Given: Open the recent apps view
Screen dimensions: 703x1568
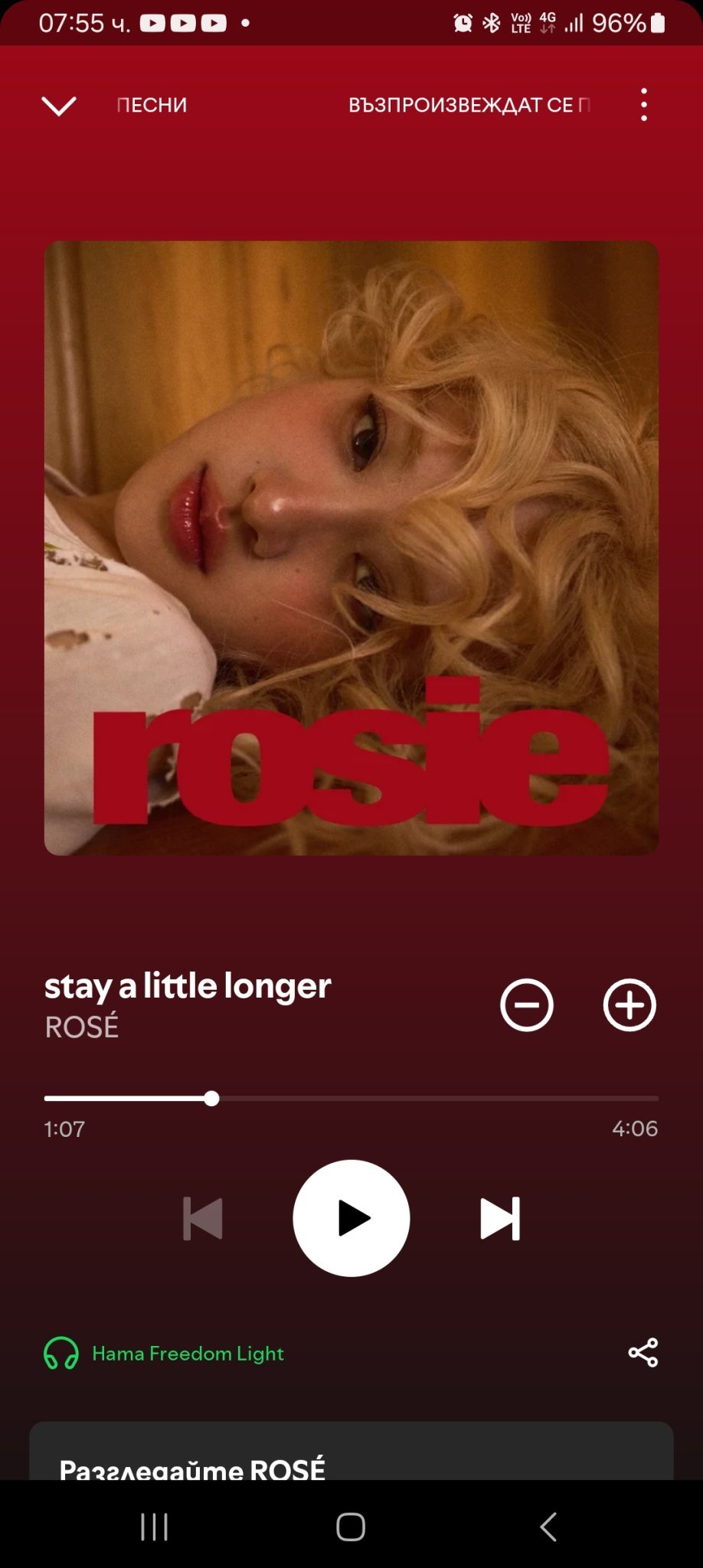Looking at the screenshot, I should (x=155, y=1526).
